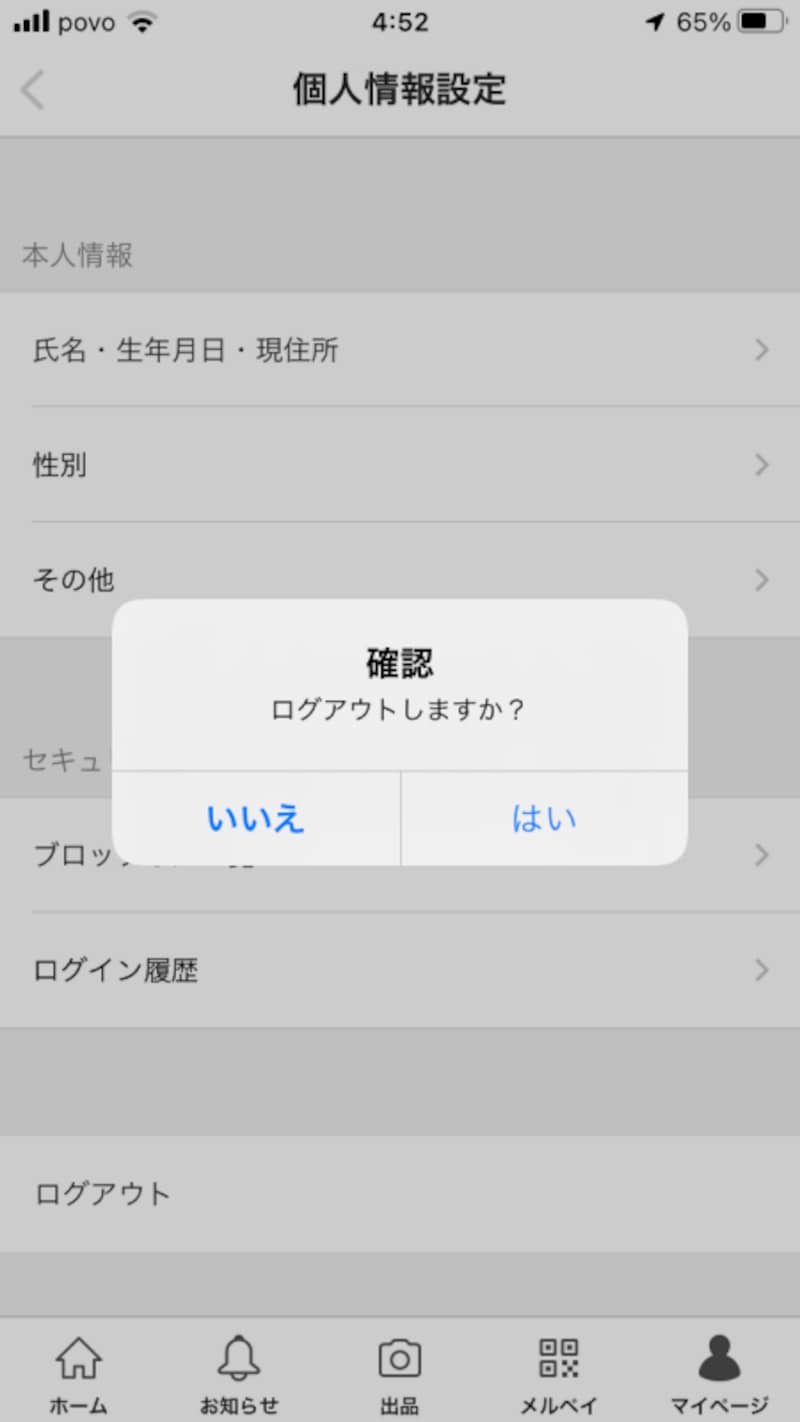Tap the ホーム home icon
800x1422 pixels.
pyautogui.click(x=78, y=1360)
